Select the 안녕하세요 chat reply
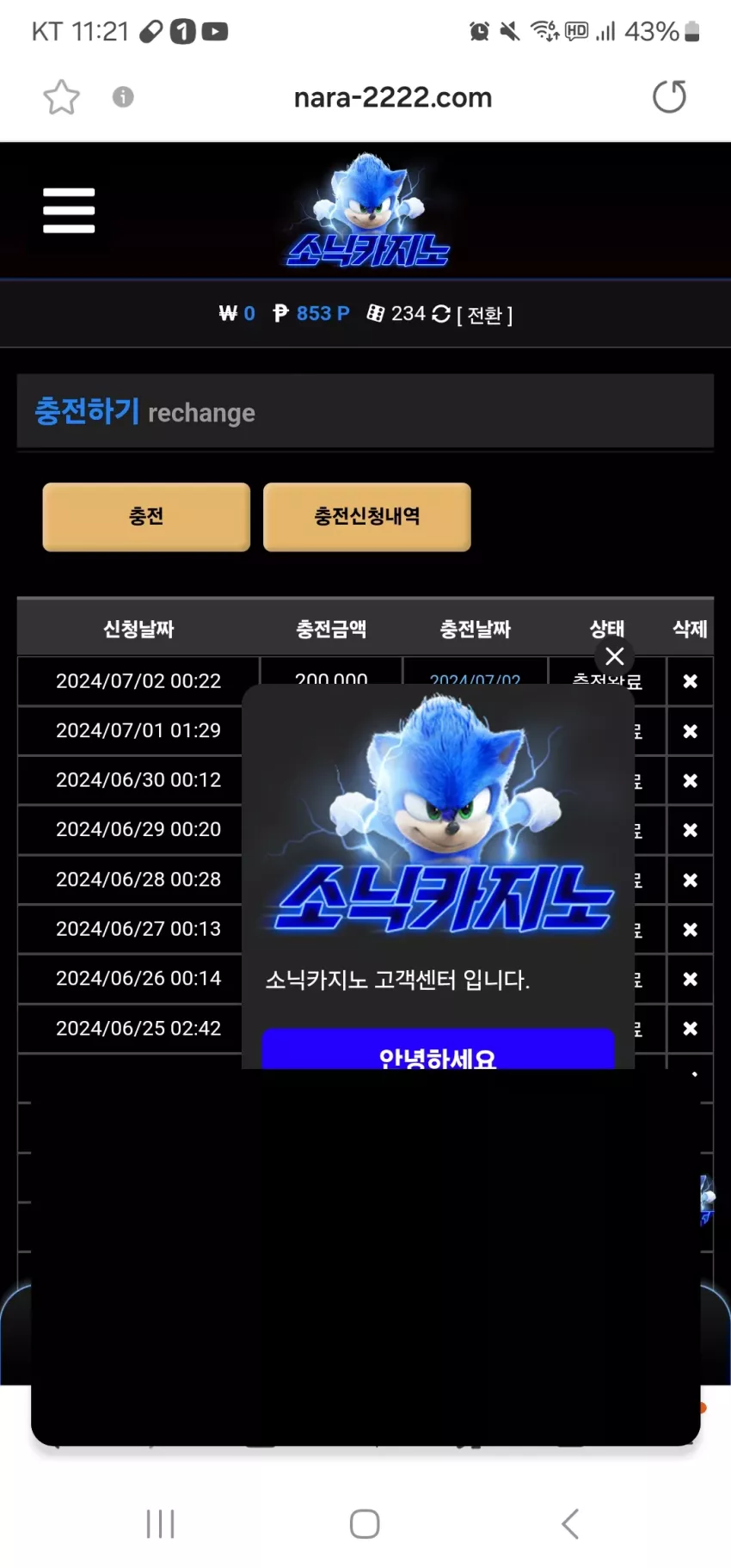 coord(438,1050)
